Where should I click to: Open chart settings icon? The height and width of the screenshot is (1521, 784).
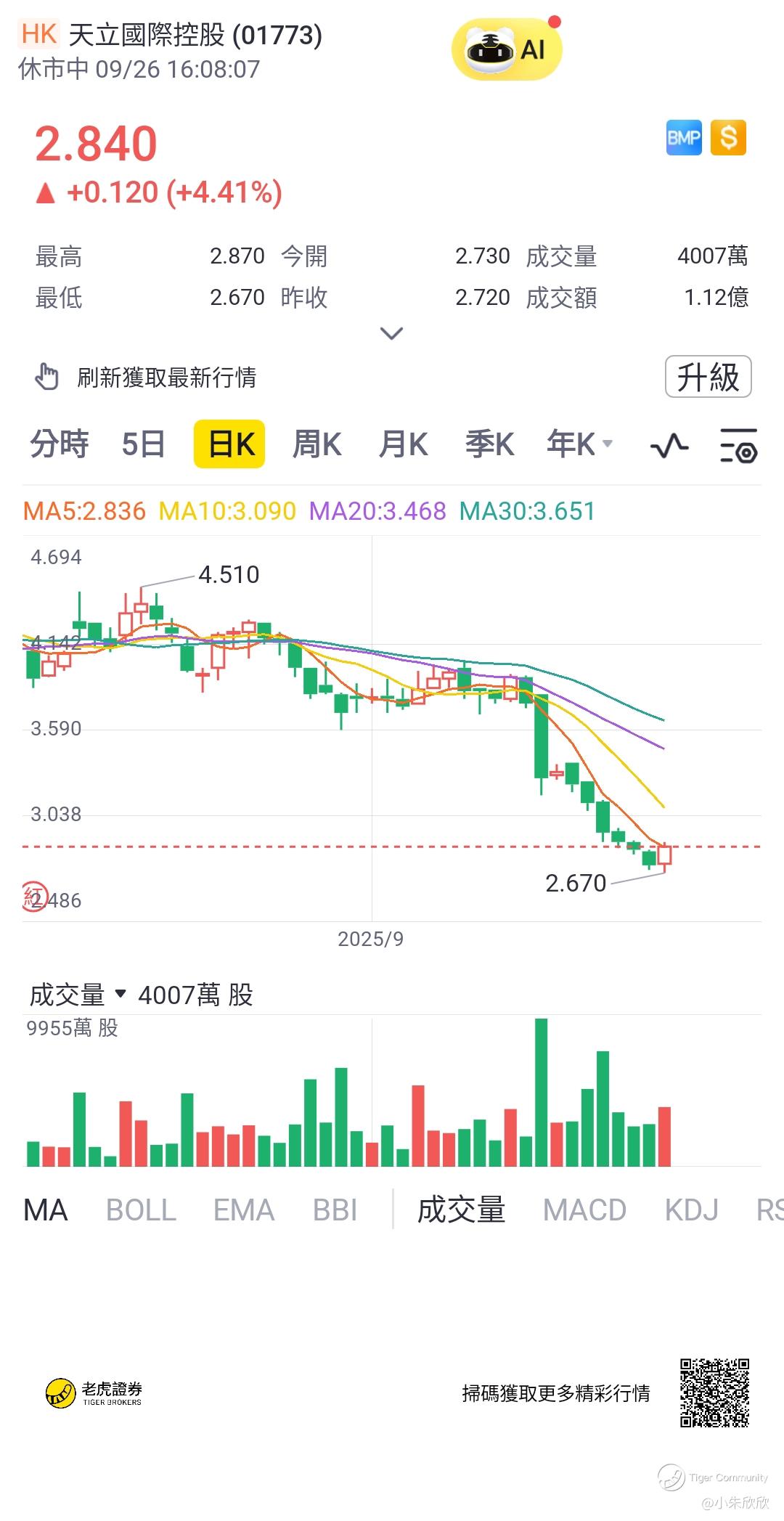pos(738,445)
